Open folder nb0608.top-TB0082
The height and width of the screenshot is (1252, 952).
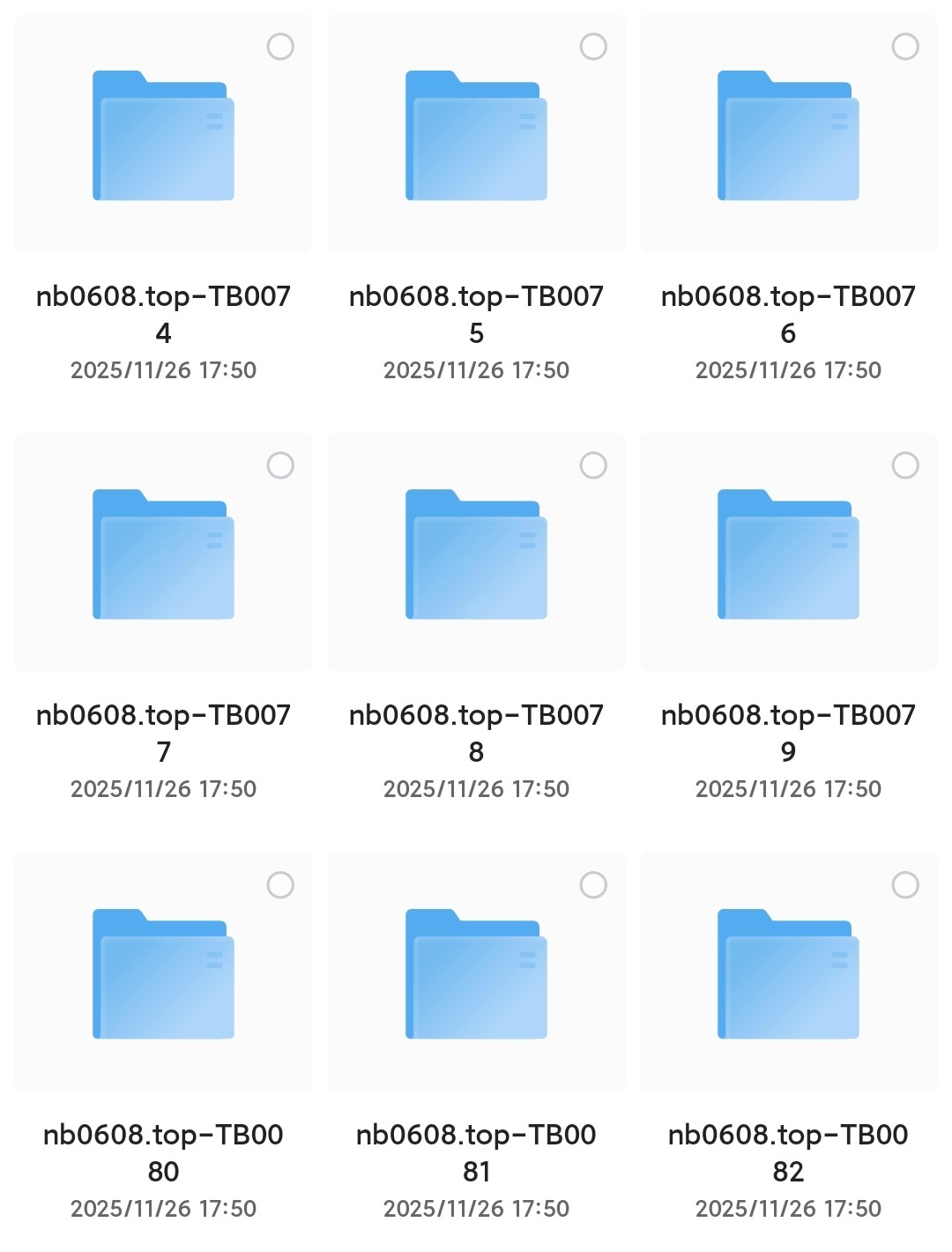point(788,974)
